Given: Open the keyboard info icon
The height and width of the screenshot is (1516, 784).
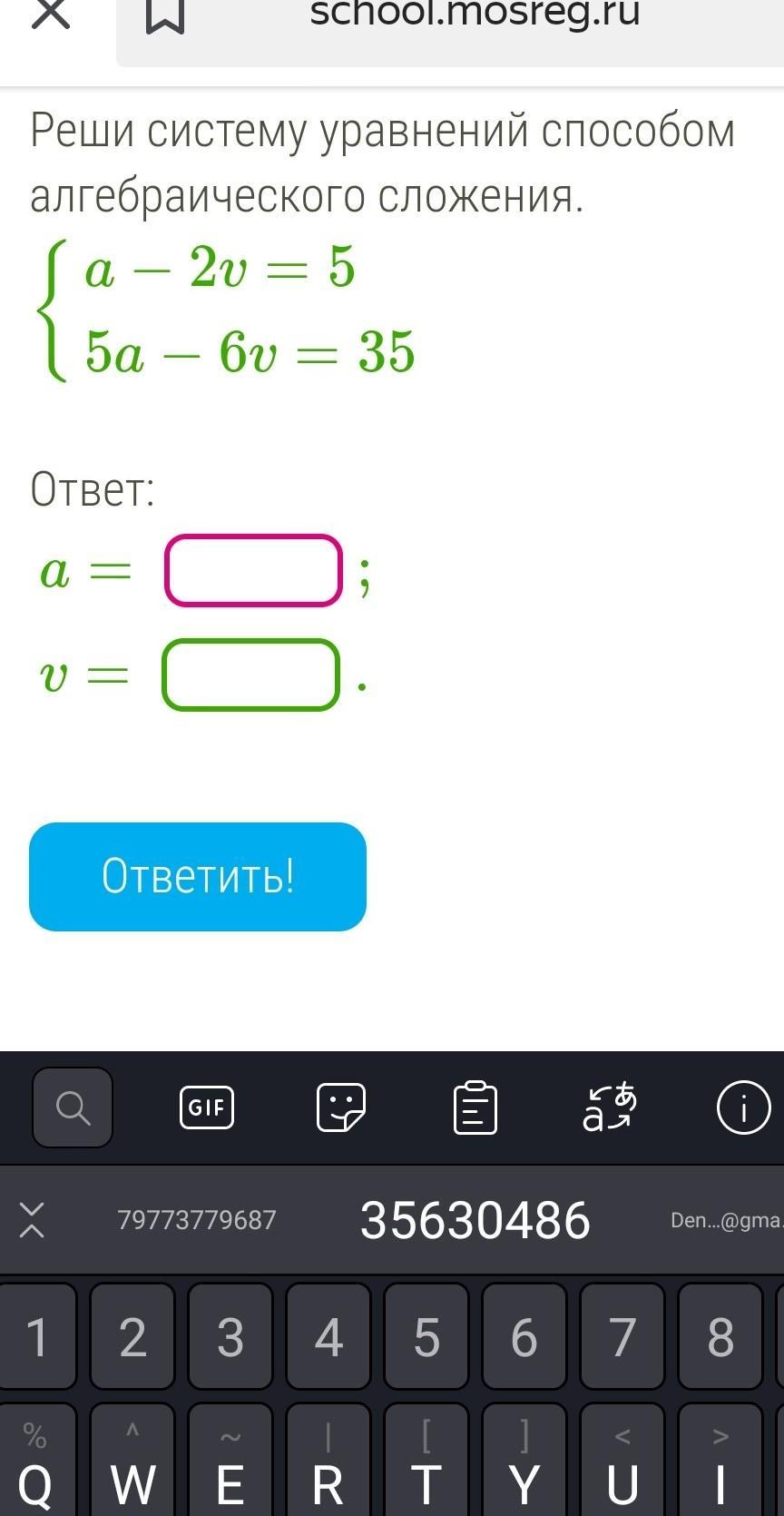Looking at the screenshot, I should coord(743,1107).
